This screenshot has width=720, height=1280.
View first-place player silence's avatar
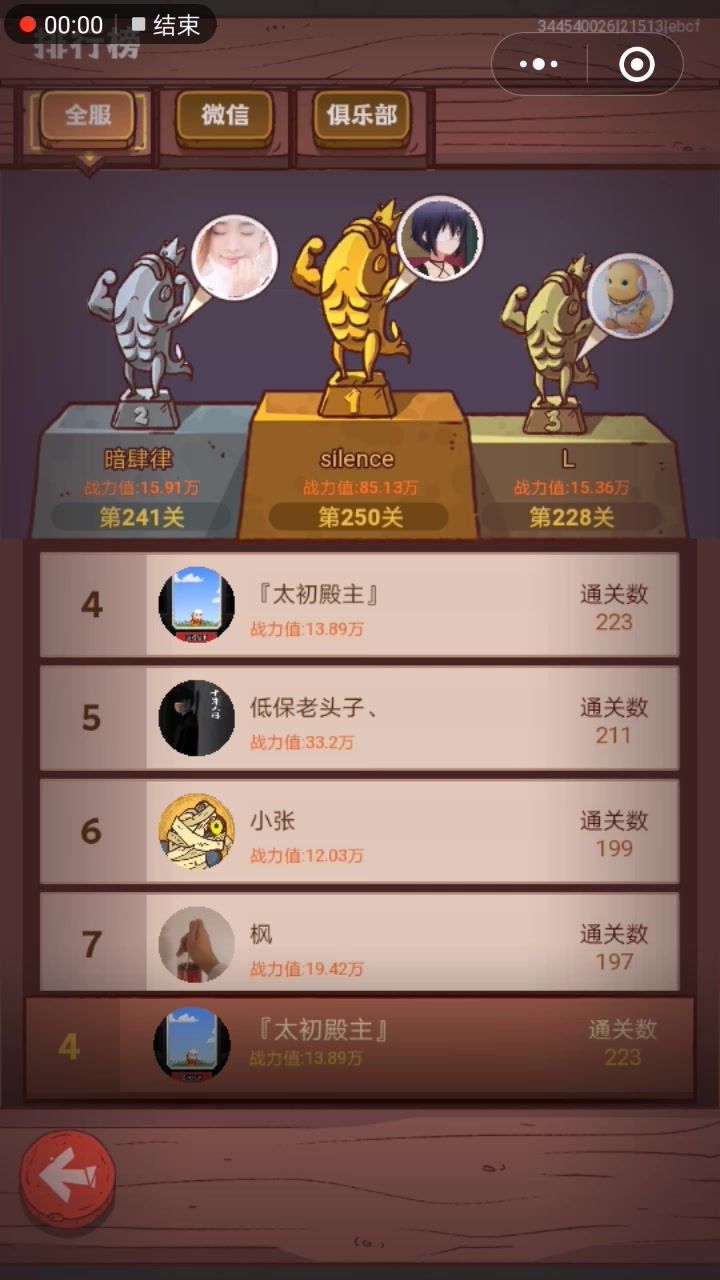(439, 239)
